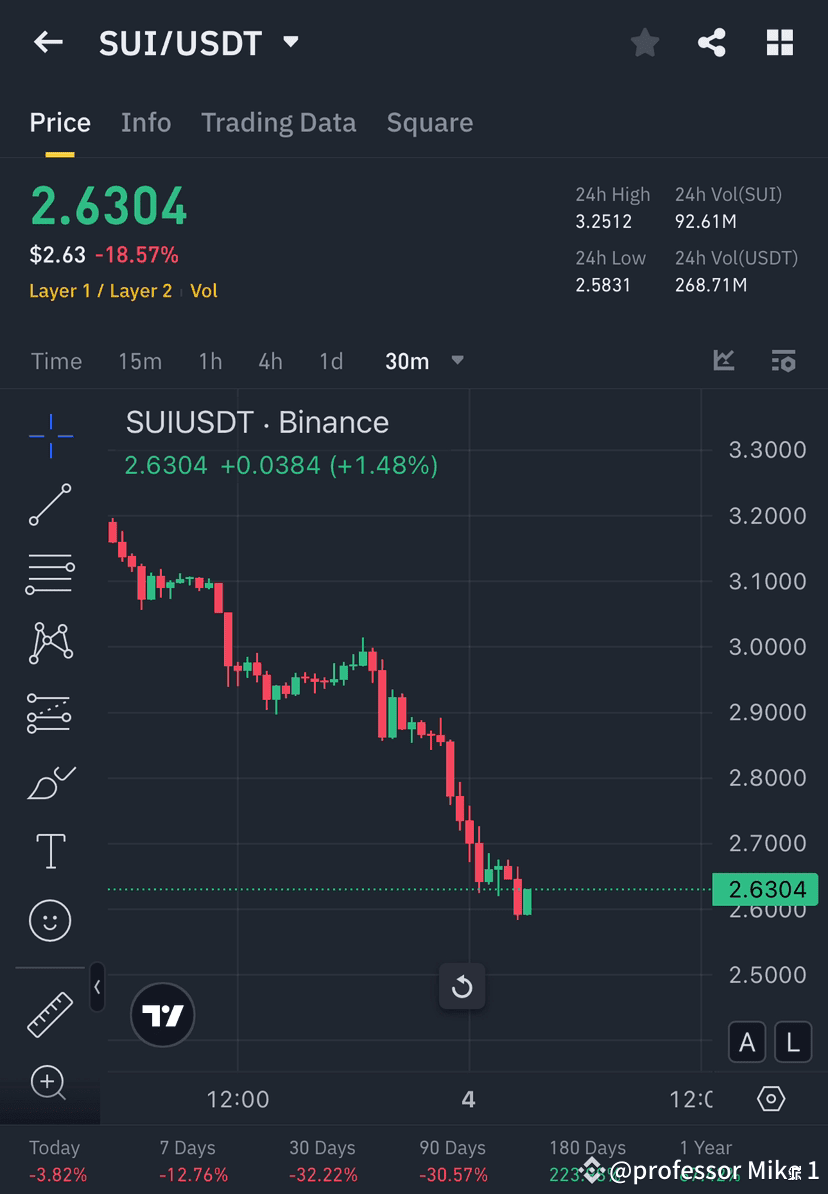The height and width of the screenshot is (1194, 828).
Task: Click the chart reset refresh control
Action: [x=462, y=987]
